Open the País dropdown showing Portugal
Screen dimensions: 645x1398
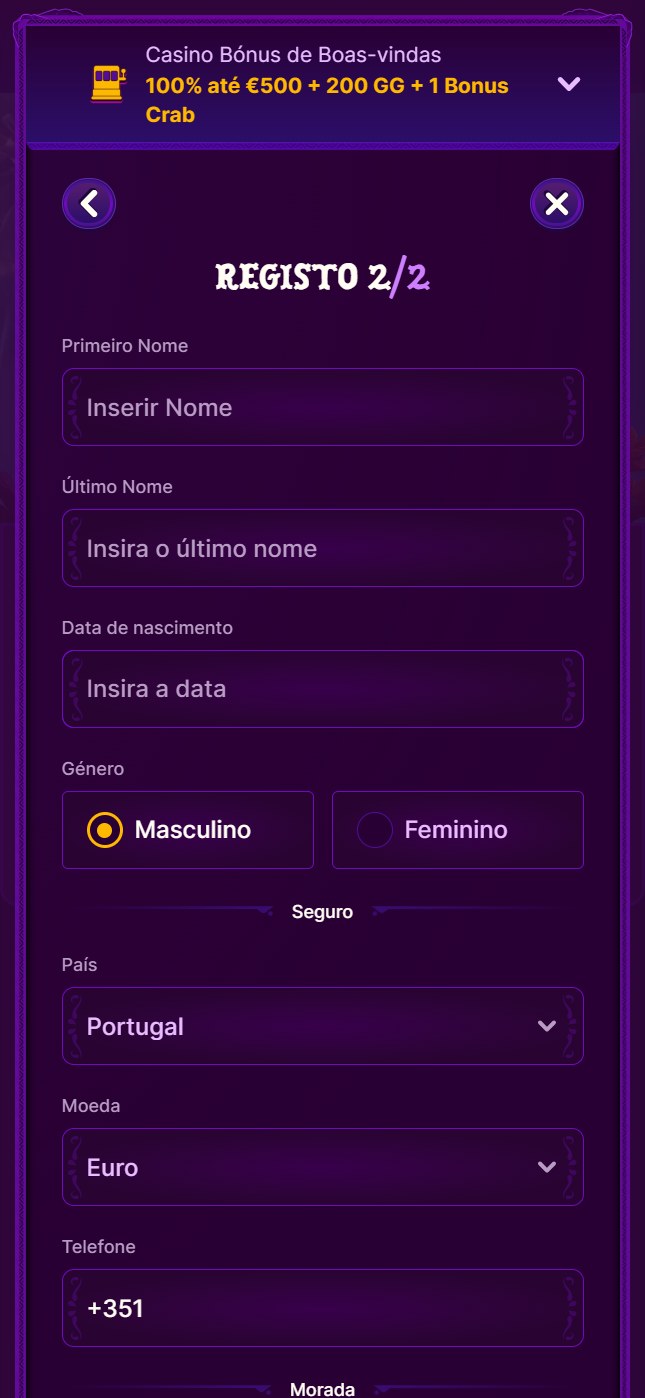(322, 1026)
